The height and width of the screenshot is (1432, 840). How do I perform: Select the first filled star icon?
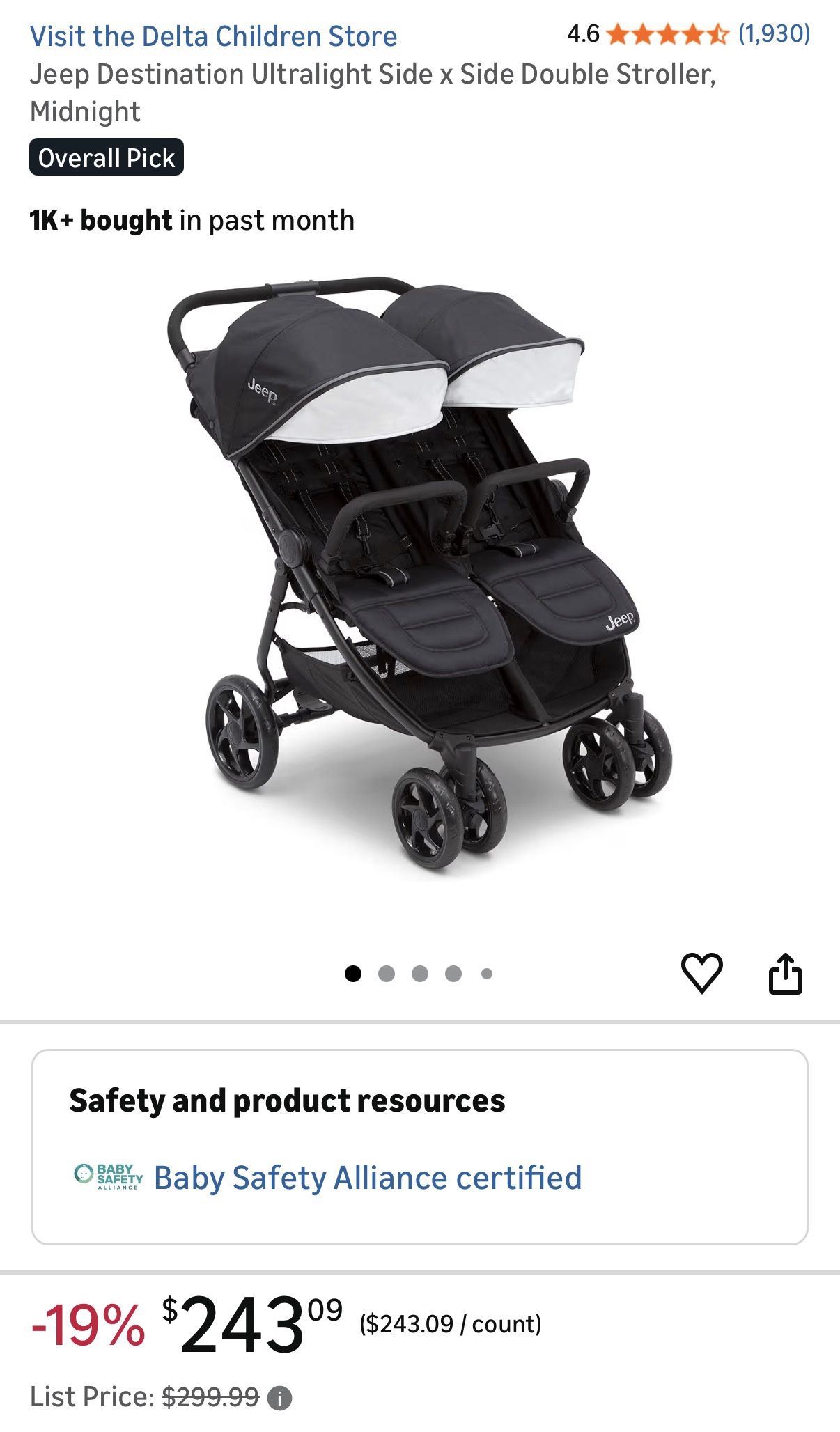point(618,33)
